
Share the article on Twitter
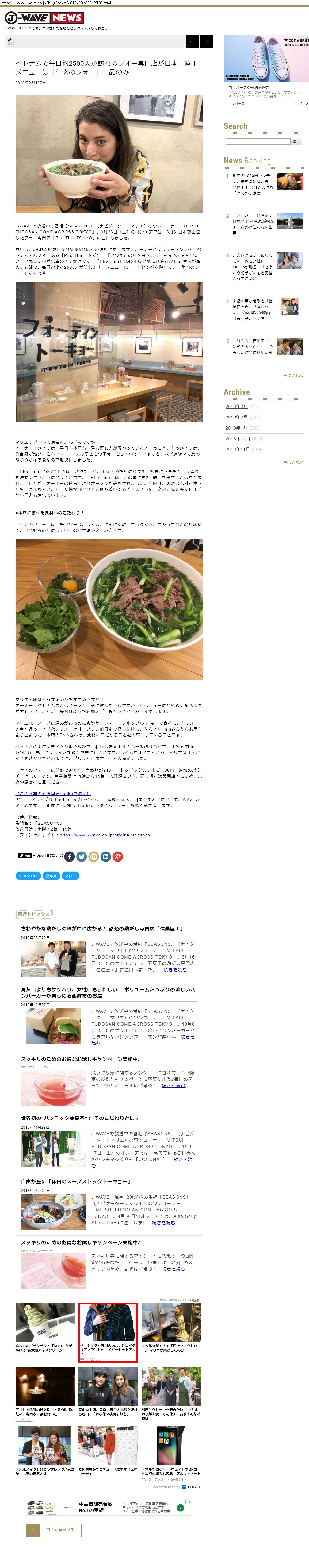pyautogui.click(x=81, y=856)
